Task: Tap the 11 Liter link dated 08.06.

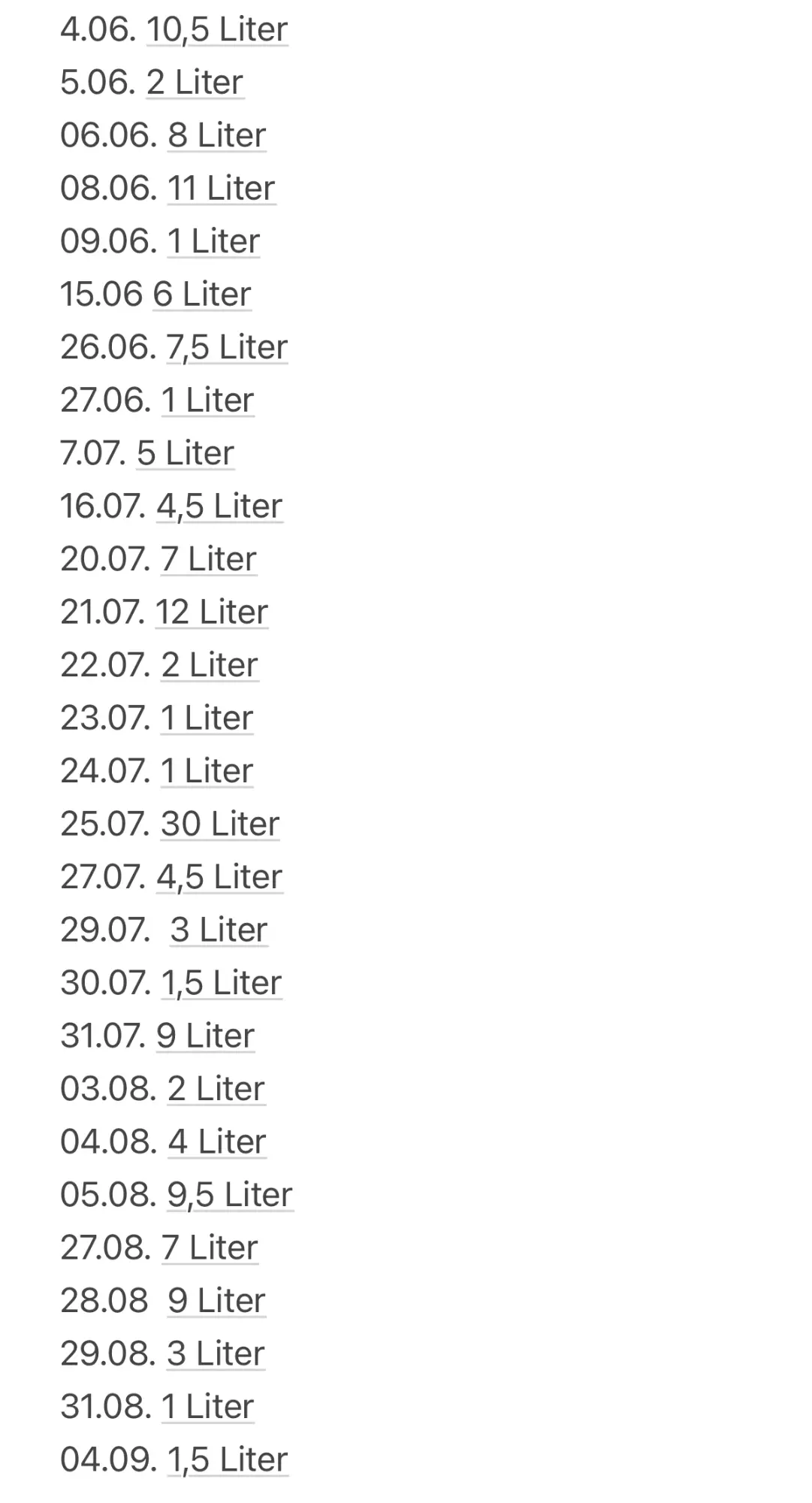Action: [221, 189]
